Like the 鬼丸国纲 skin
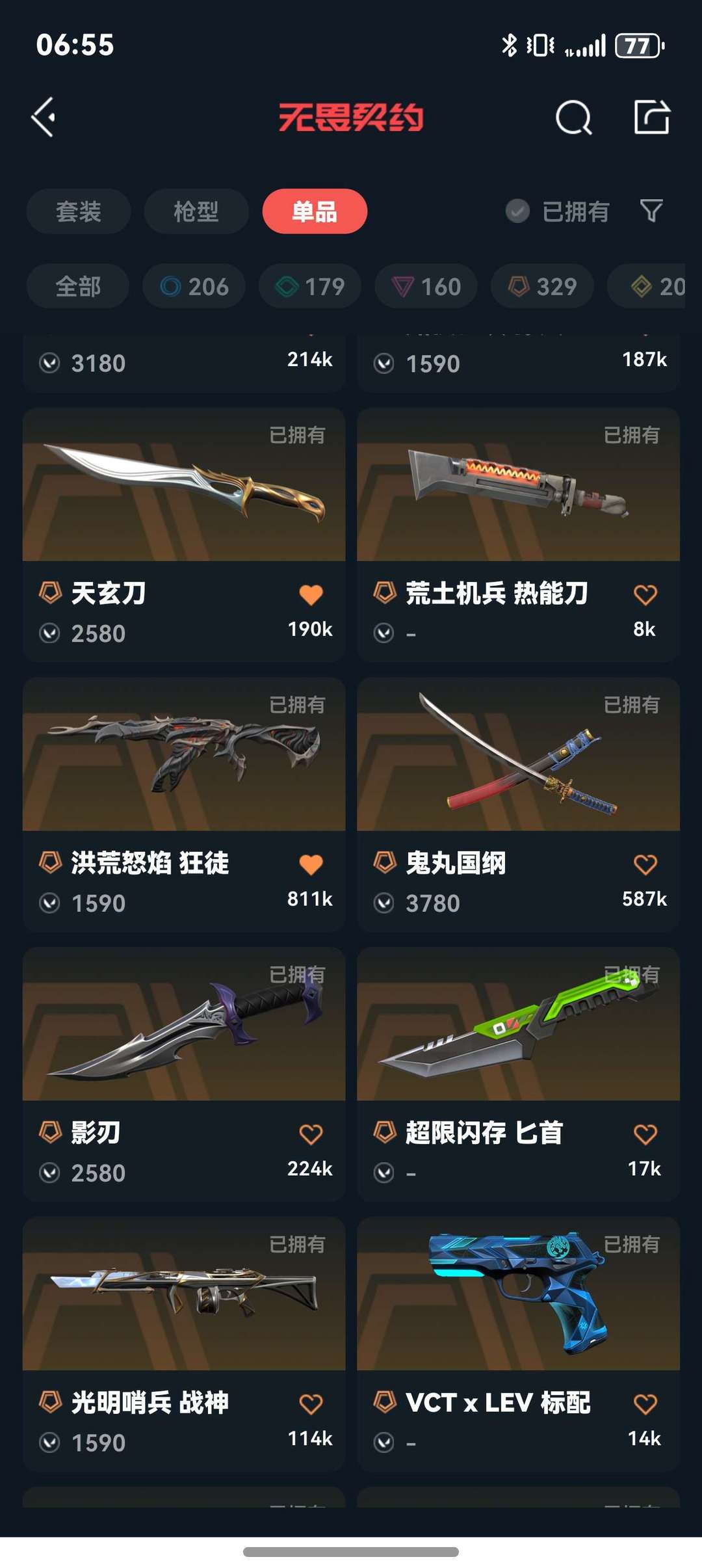Image resolution: width=702 pixels, height=1568 pixels. pyautogui.click(x=645, y=864)
